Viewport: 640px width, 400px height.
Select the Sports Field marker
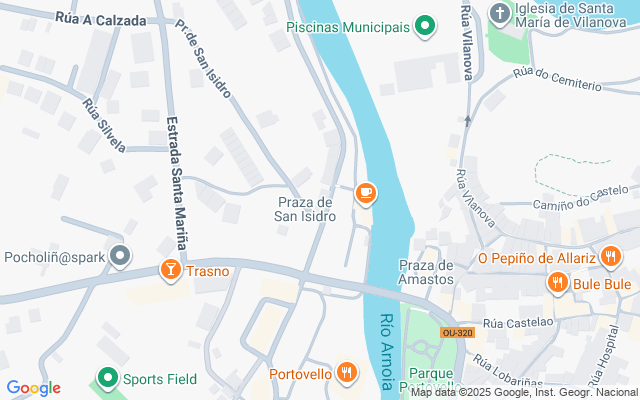click(106, 379)
